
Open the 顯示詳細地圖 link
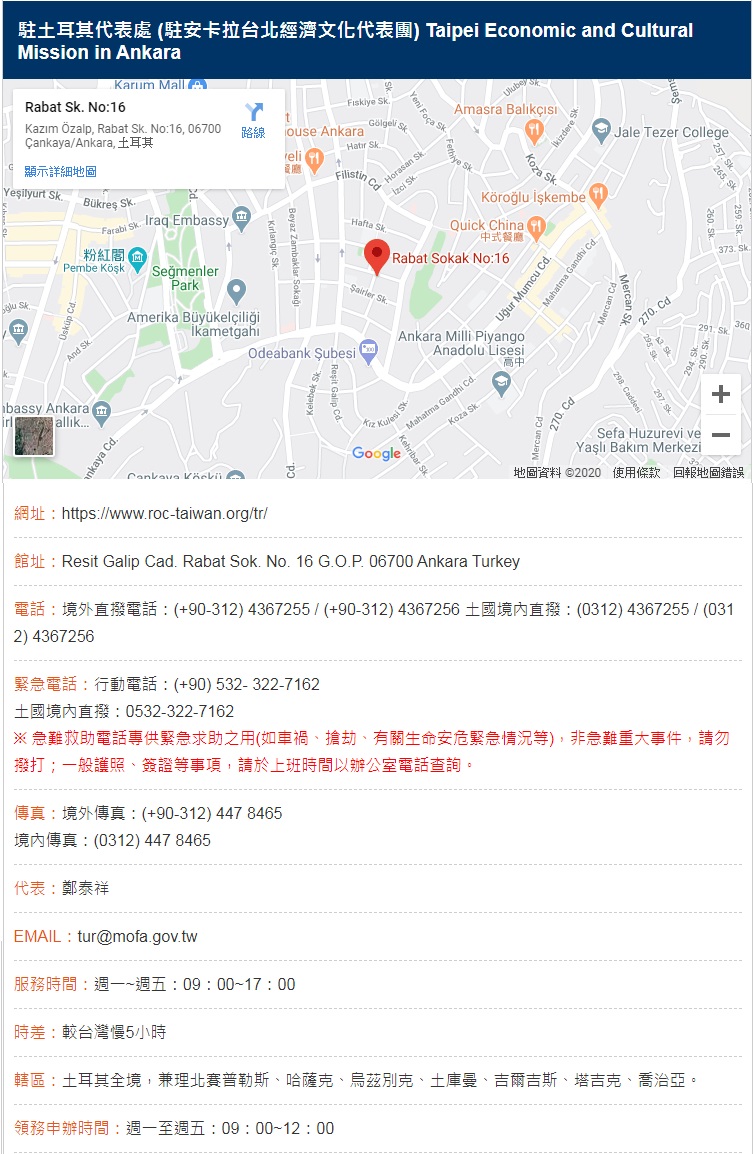coord(61,172)
